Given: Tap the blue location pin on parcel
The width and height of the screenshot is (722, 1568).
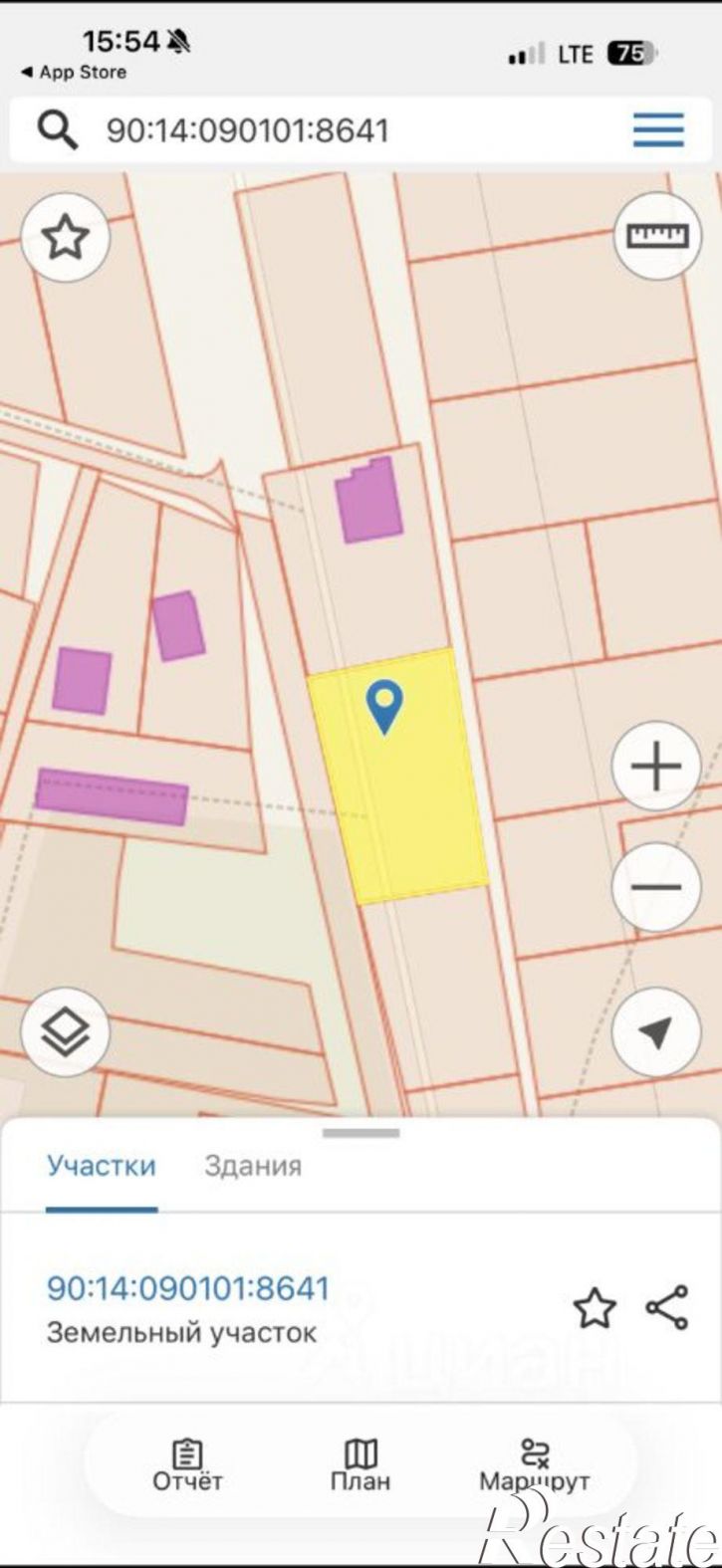Looking at the screenshot, I should [x=384, y=708].
